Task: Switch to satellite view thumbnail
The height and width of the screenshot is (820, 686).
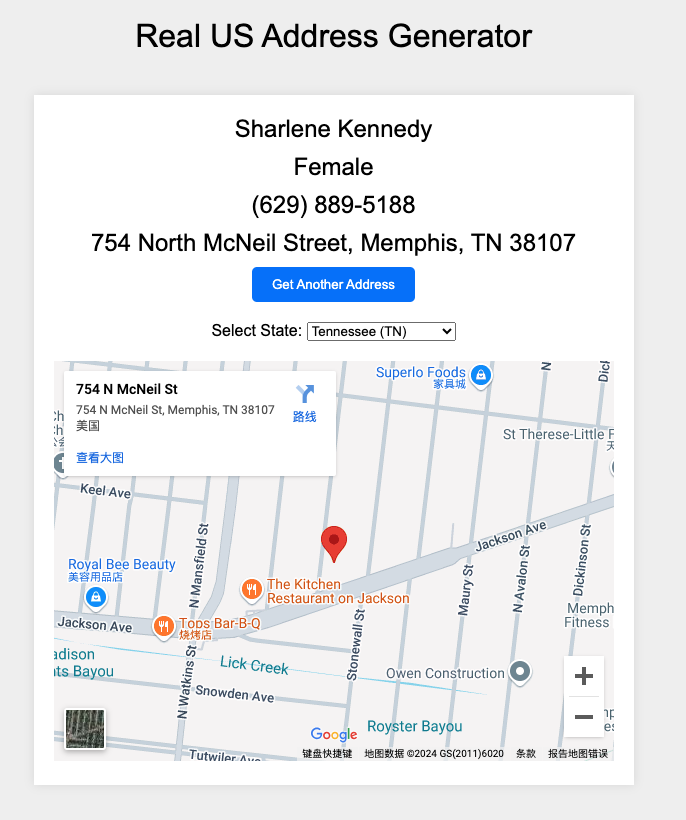Action: [85, 729]
